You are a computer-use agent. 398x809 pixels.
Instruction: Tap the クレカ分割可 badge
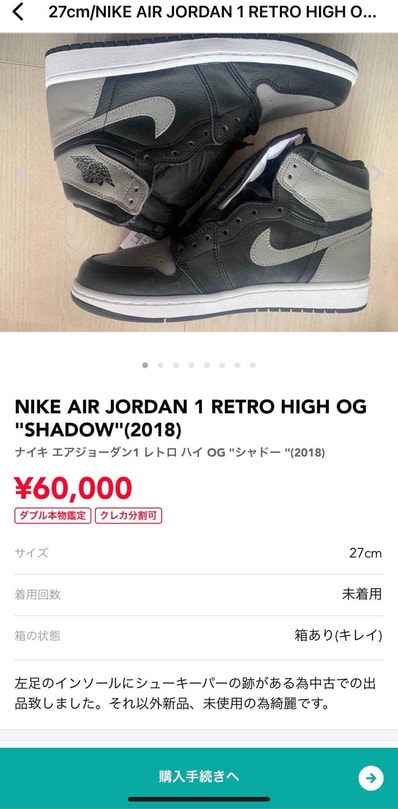129,515
